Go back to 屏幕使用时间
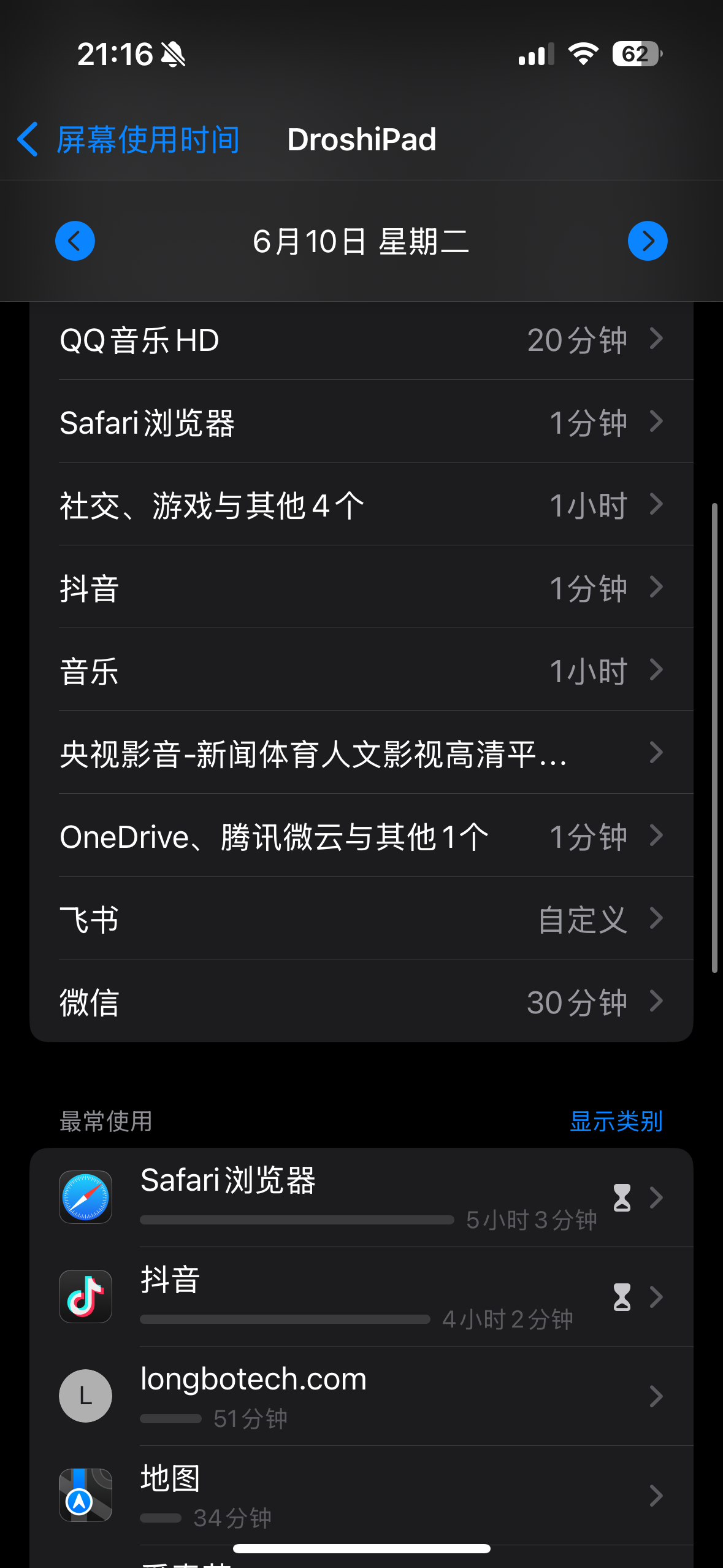723x1568 pixels. pos(129,140)
